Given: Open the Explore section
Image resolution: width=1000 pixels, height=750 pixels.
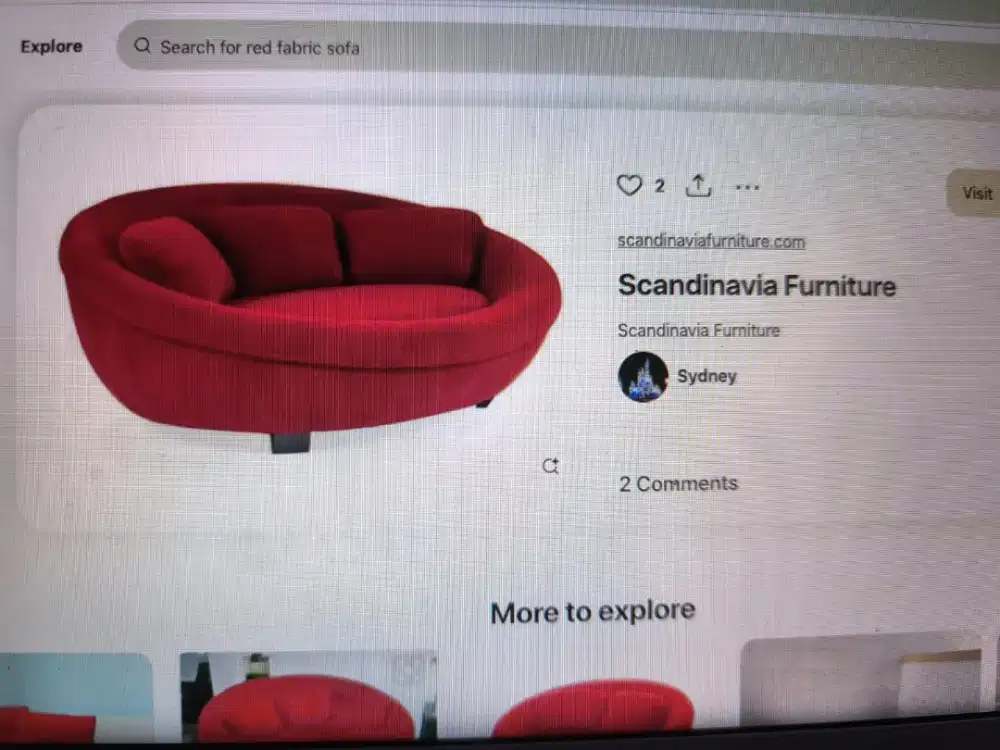Looking at the screenshot, I should [x=51, y=46].
